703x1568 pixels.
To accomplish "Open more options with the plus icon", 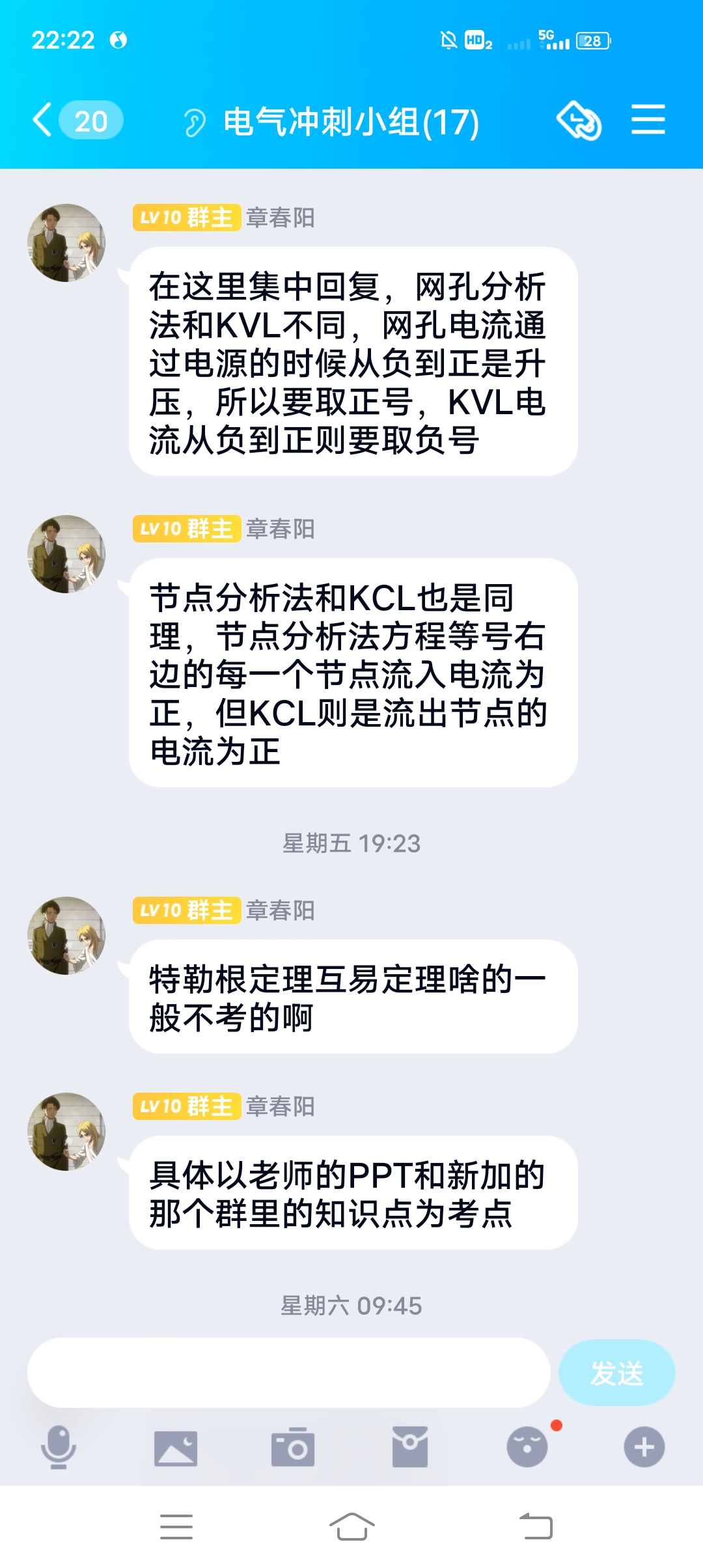I will click(x=644, y=1447).
